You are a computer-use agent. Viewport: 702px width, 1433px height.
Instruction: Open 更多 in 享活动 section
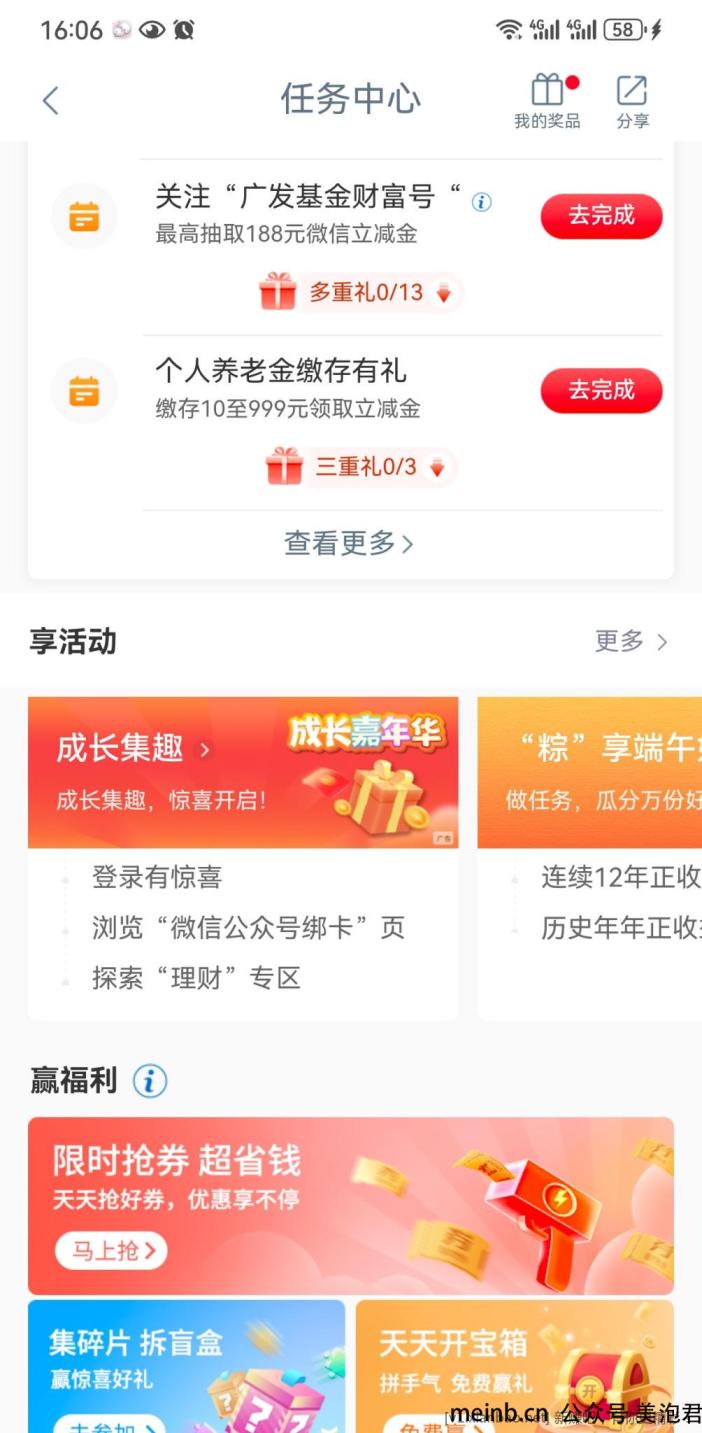tap(630, 641)
